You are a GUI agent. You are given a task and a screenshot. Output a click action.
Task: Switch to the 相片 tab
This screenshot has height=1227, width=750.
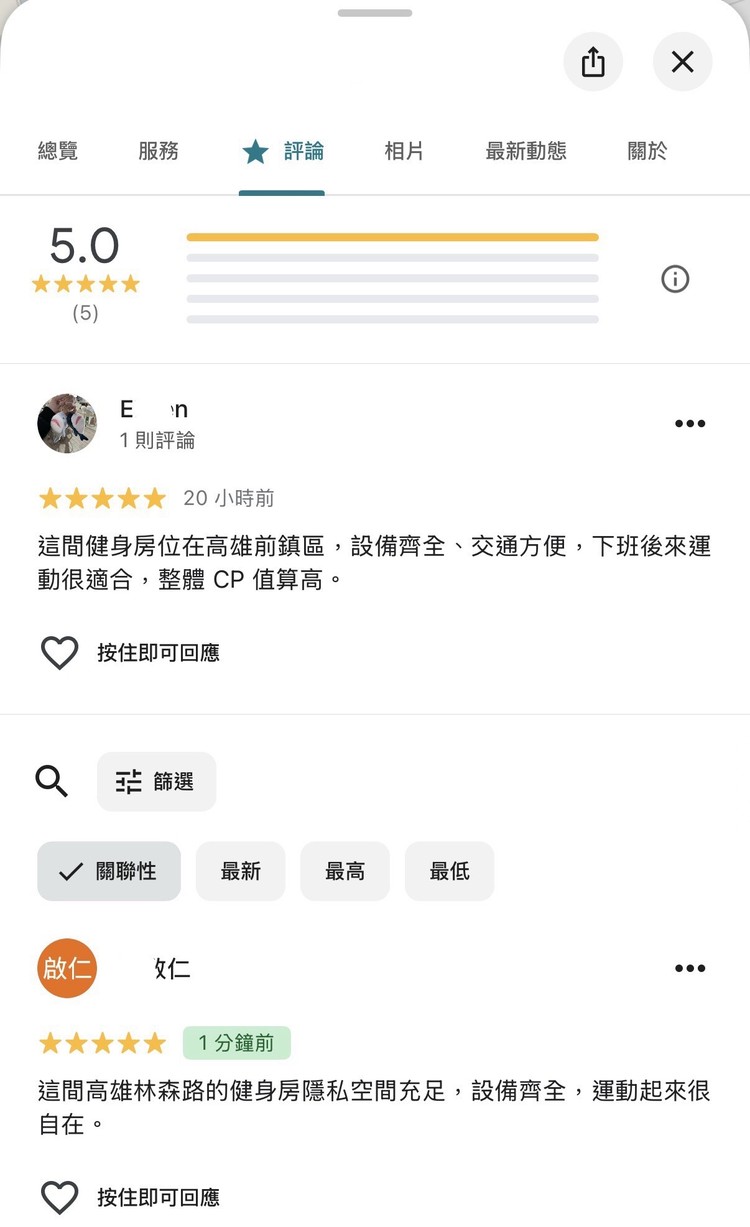point(404,150)
